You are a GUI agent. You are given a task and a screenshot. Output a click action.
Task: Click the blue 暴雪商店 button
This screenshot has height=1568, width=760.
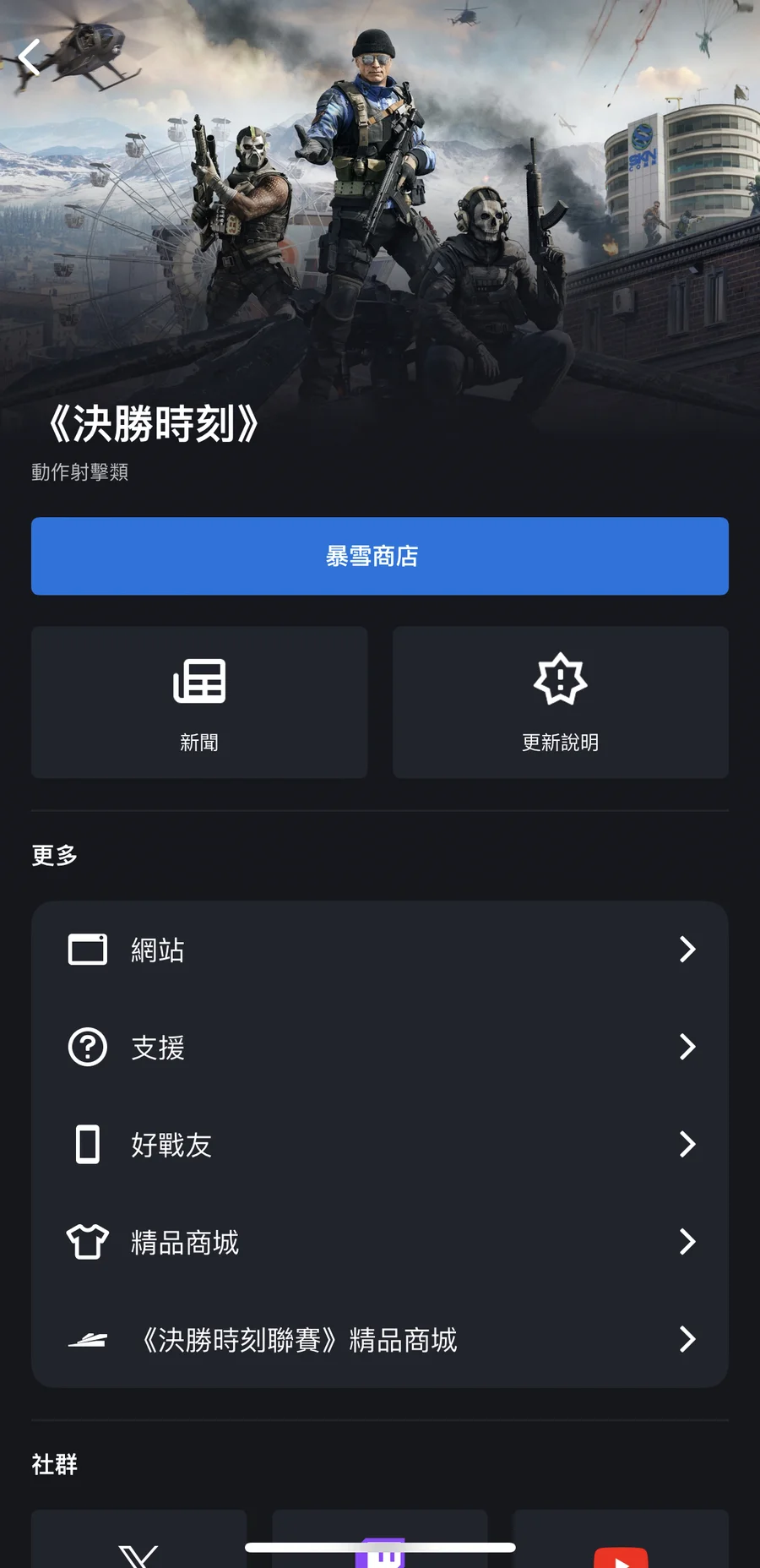(379, 556)
